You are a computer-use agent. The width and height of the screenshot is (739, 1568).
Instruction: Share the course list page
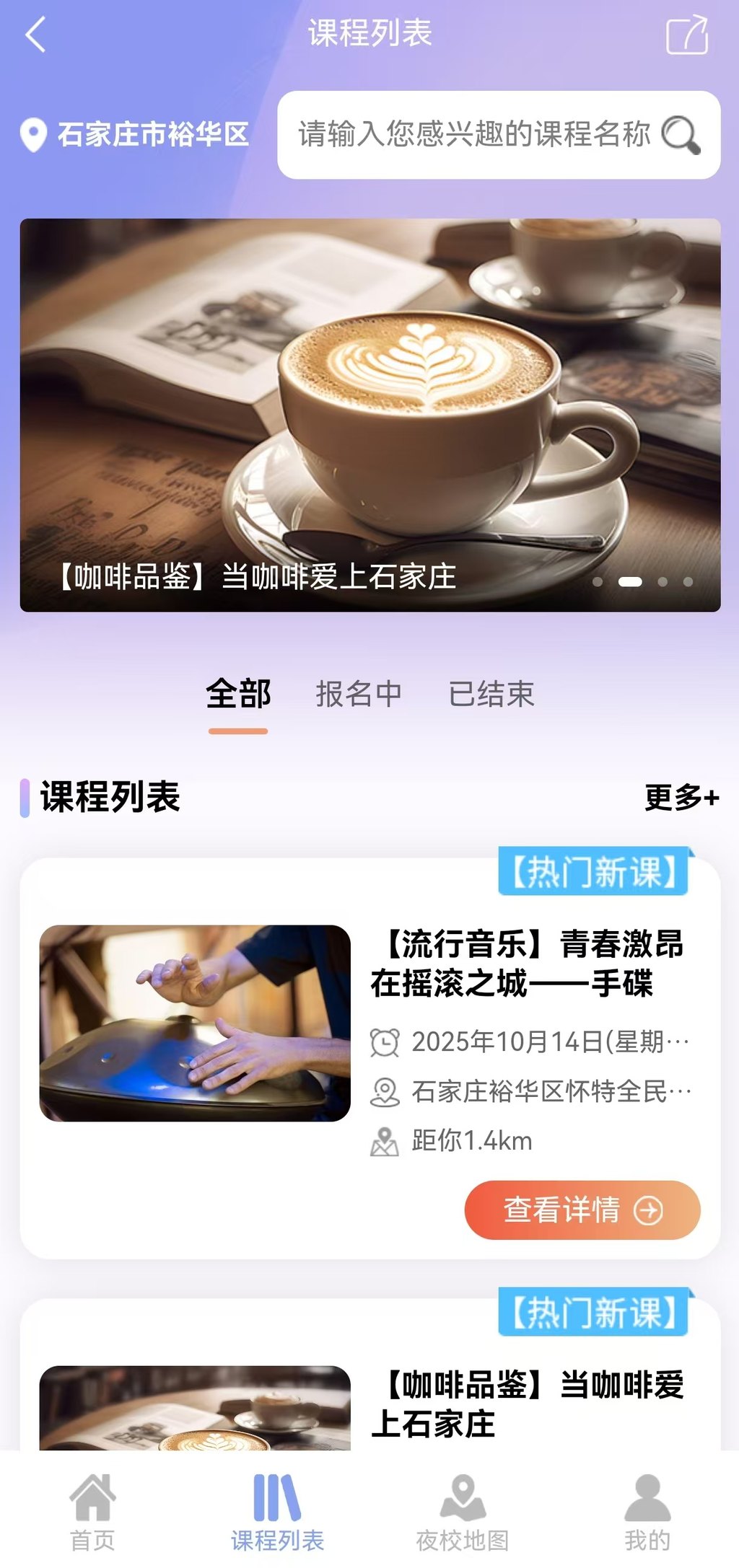(x=686, y=35)
